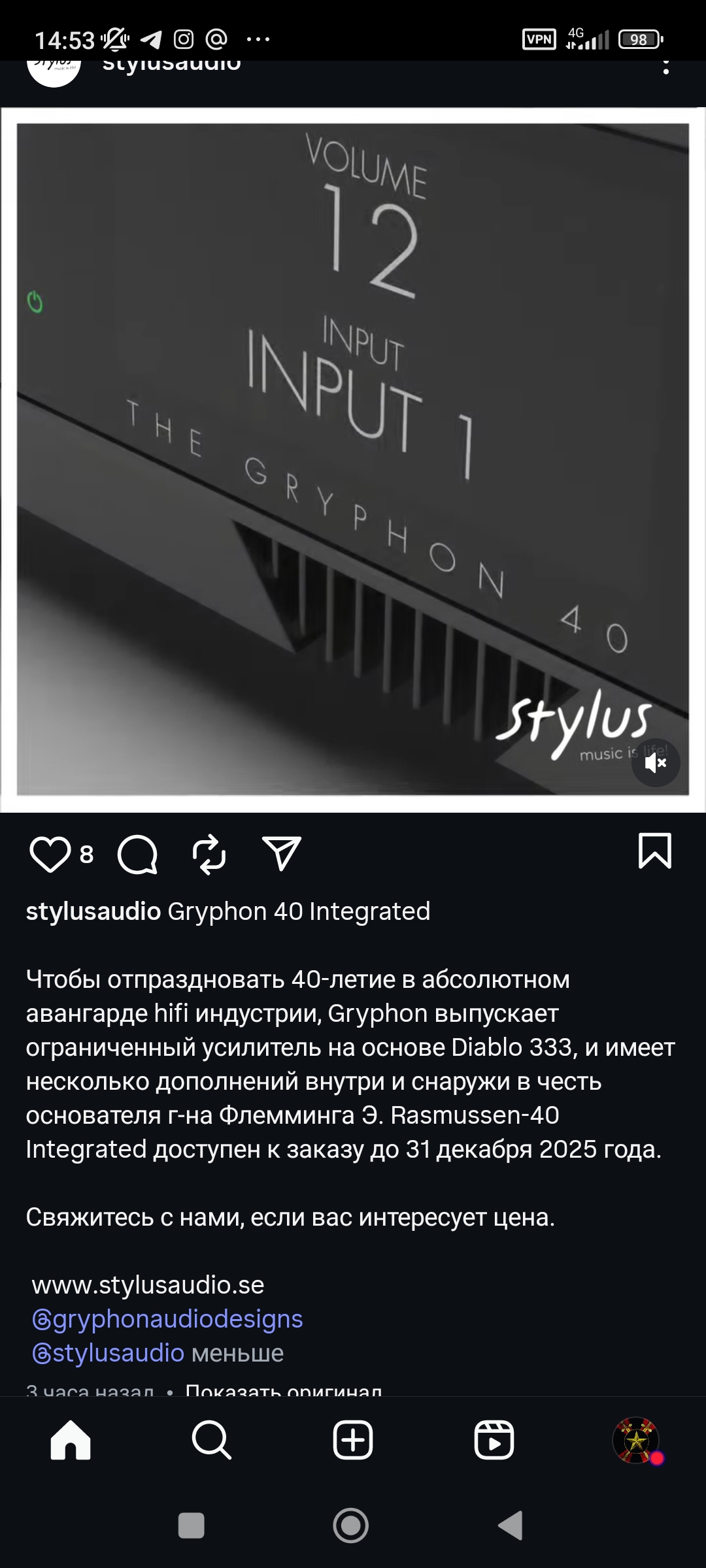Open the @stylusaudio mention in the caption
Image resolution: width=706 pixels, height=1568 pixels.
[x=109, y=1353]
